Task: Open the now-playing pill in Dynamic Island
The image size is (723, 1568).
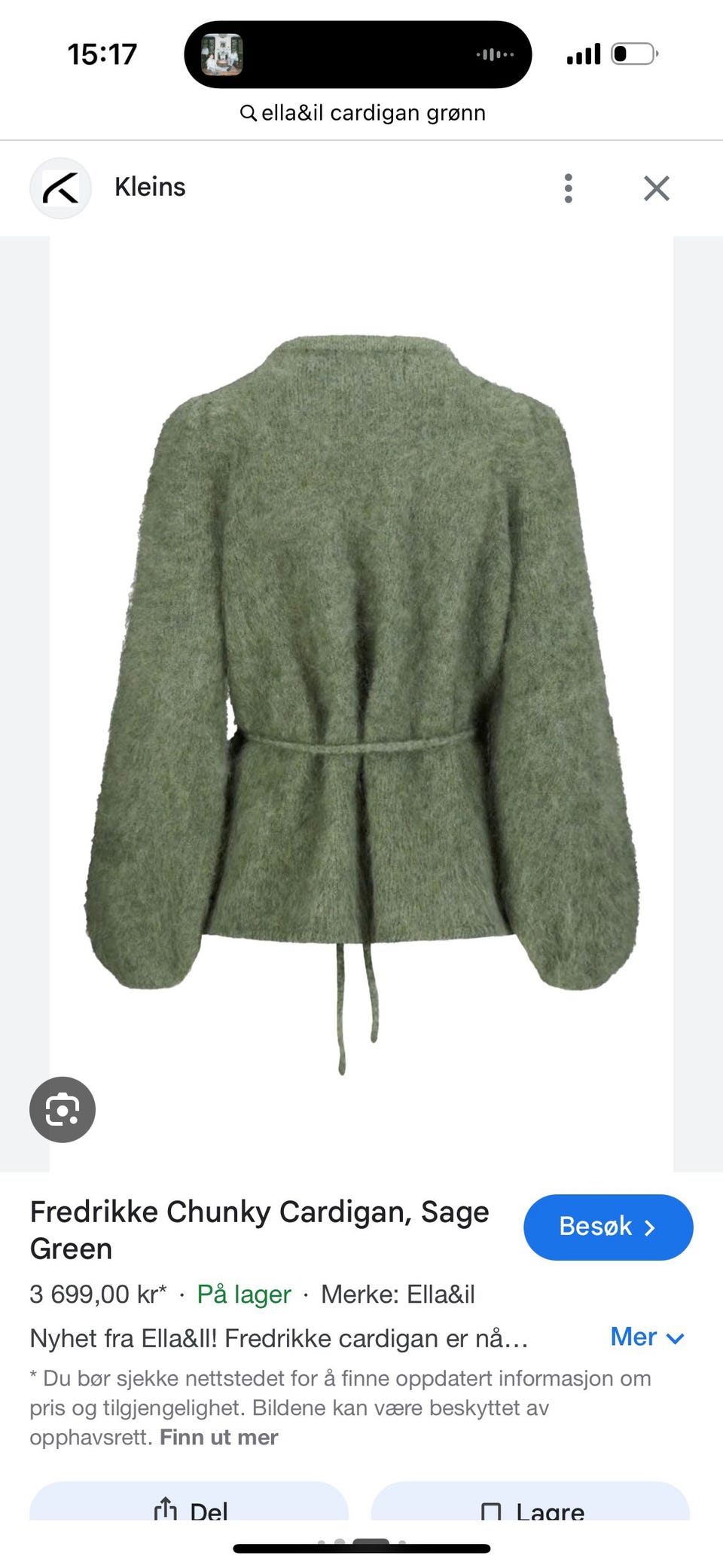Action: point(358,54)
